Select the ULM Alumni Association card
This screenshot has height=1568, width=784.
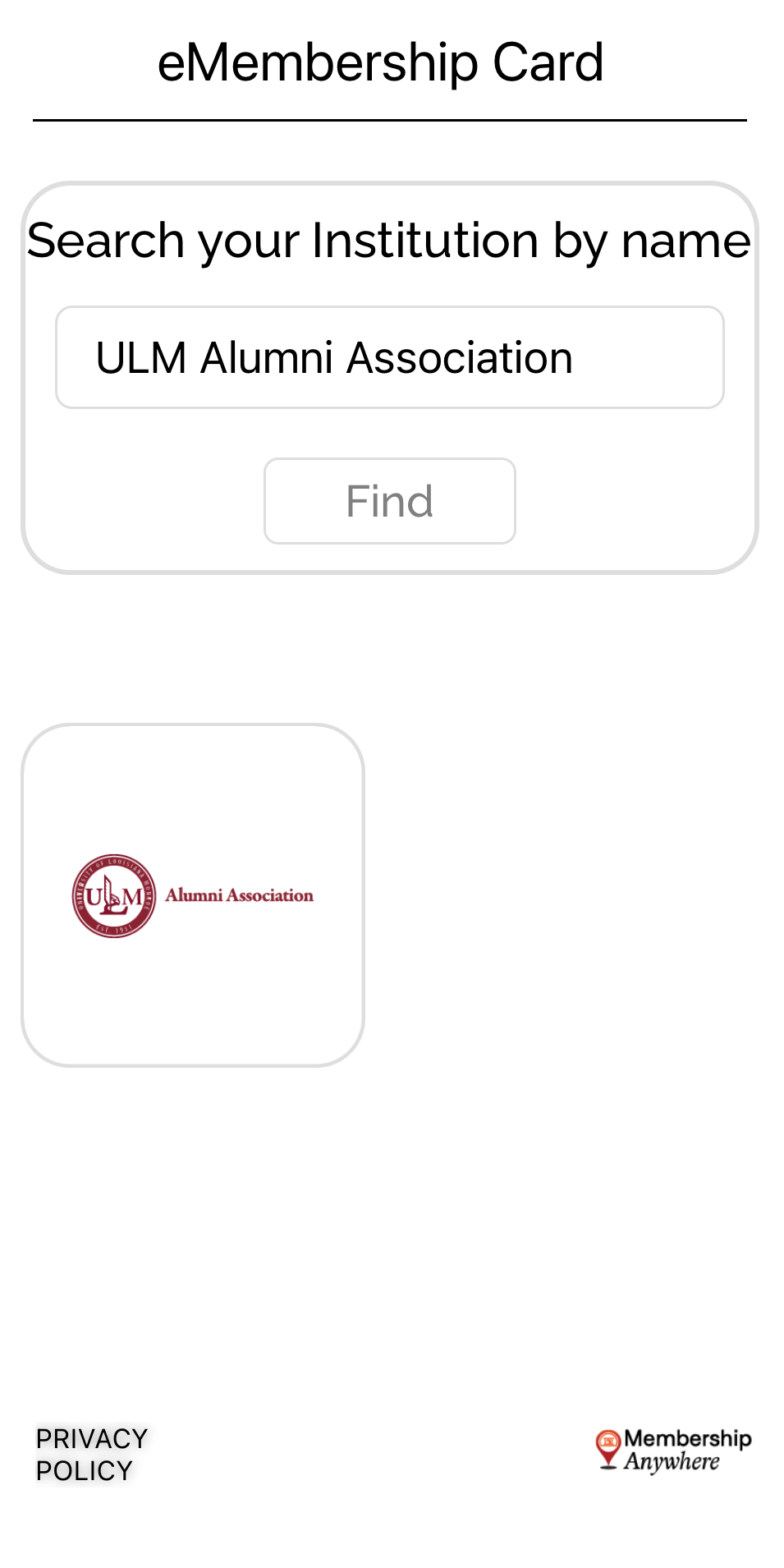pyautogui.click(x=193, y=895)
